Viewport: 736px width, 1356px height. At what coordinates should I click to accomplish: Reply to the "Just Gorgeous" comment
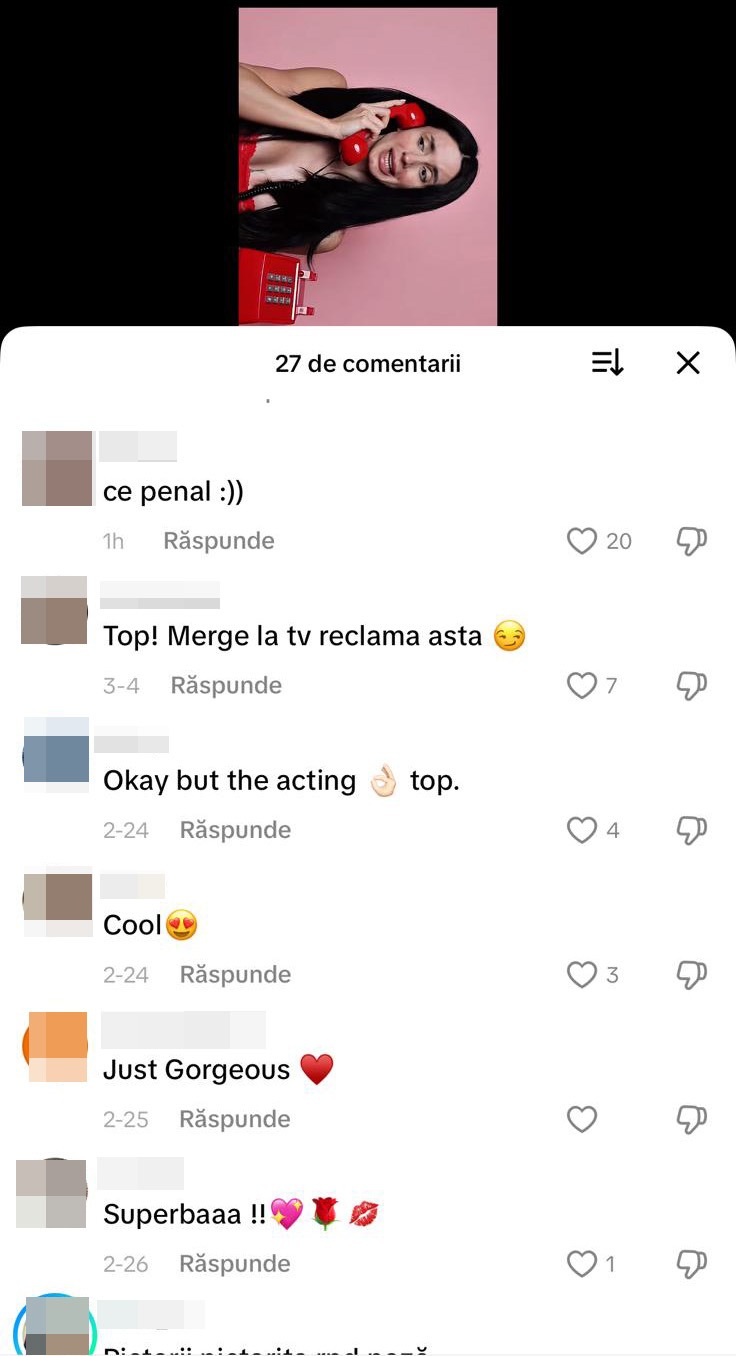235,1119
